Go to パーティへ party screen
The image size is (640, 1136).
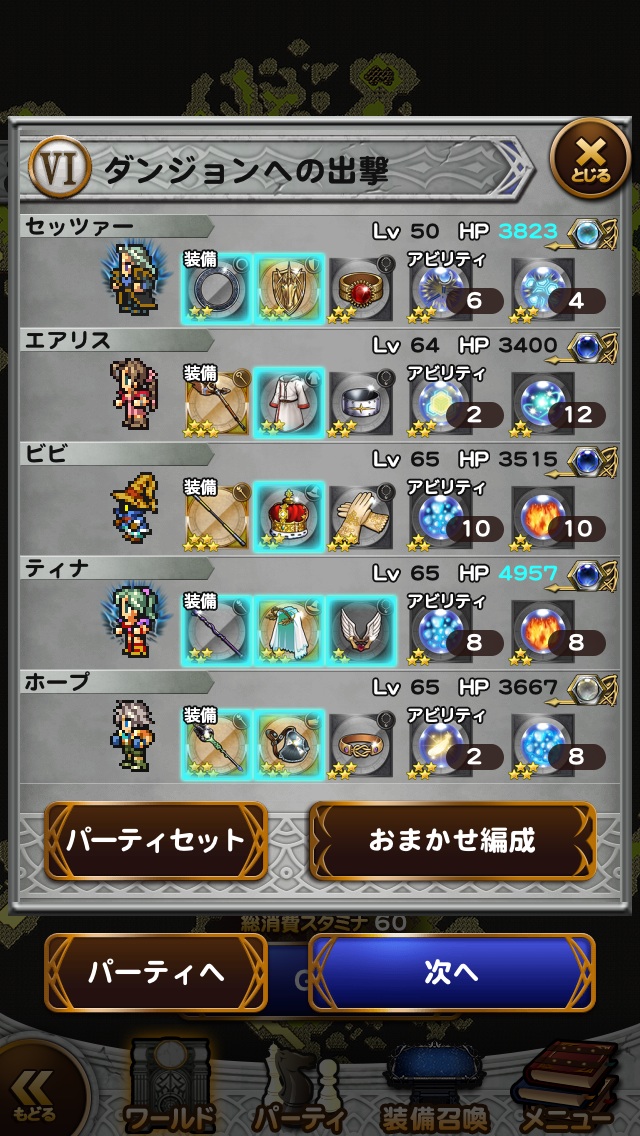(x=156, y=972)
